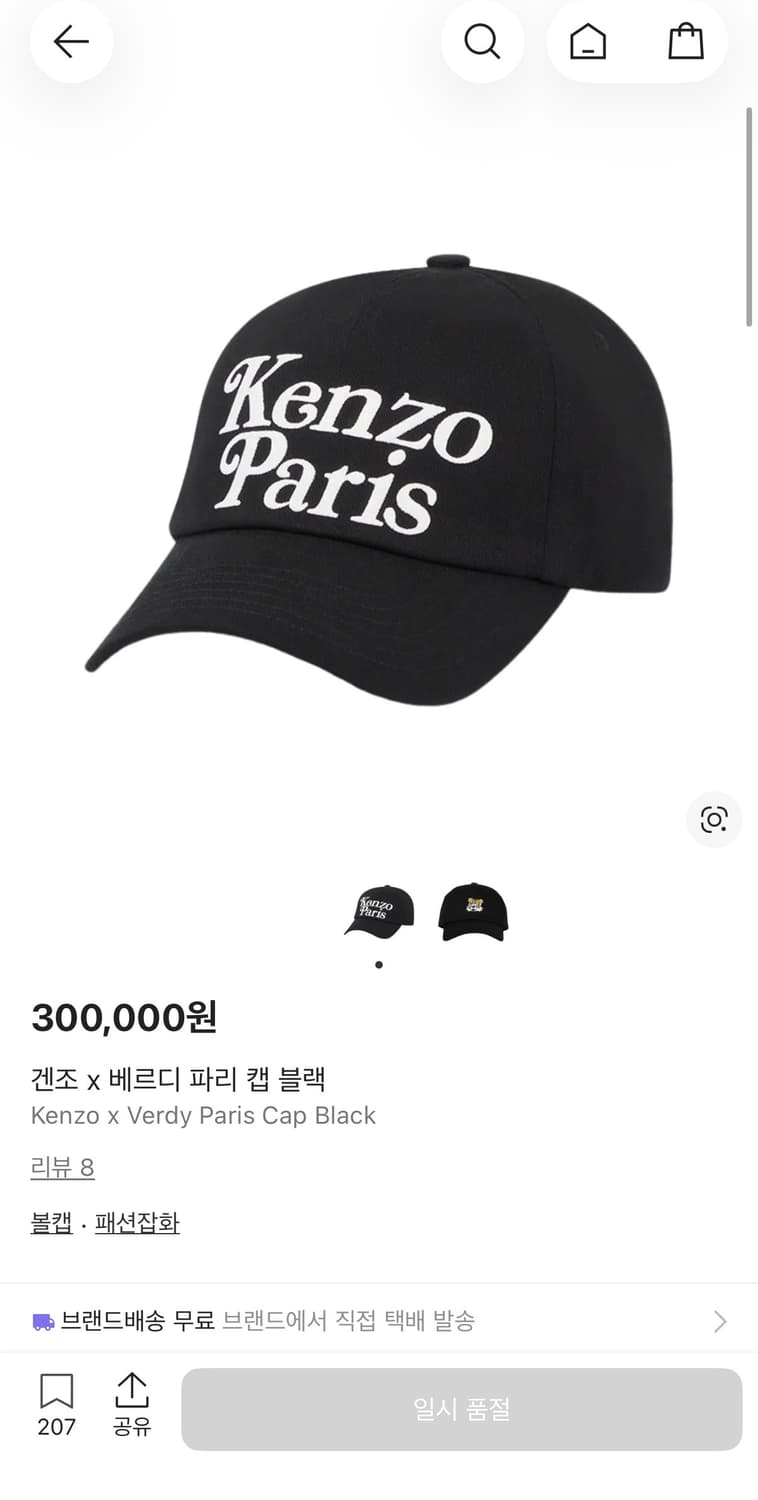Tap the delivery truck icon

[42, 1320]
